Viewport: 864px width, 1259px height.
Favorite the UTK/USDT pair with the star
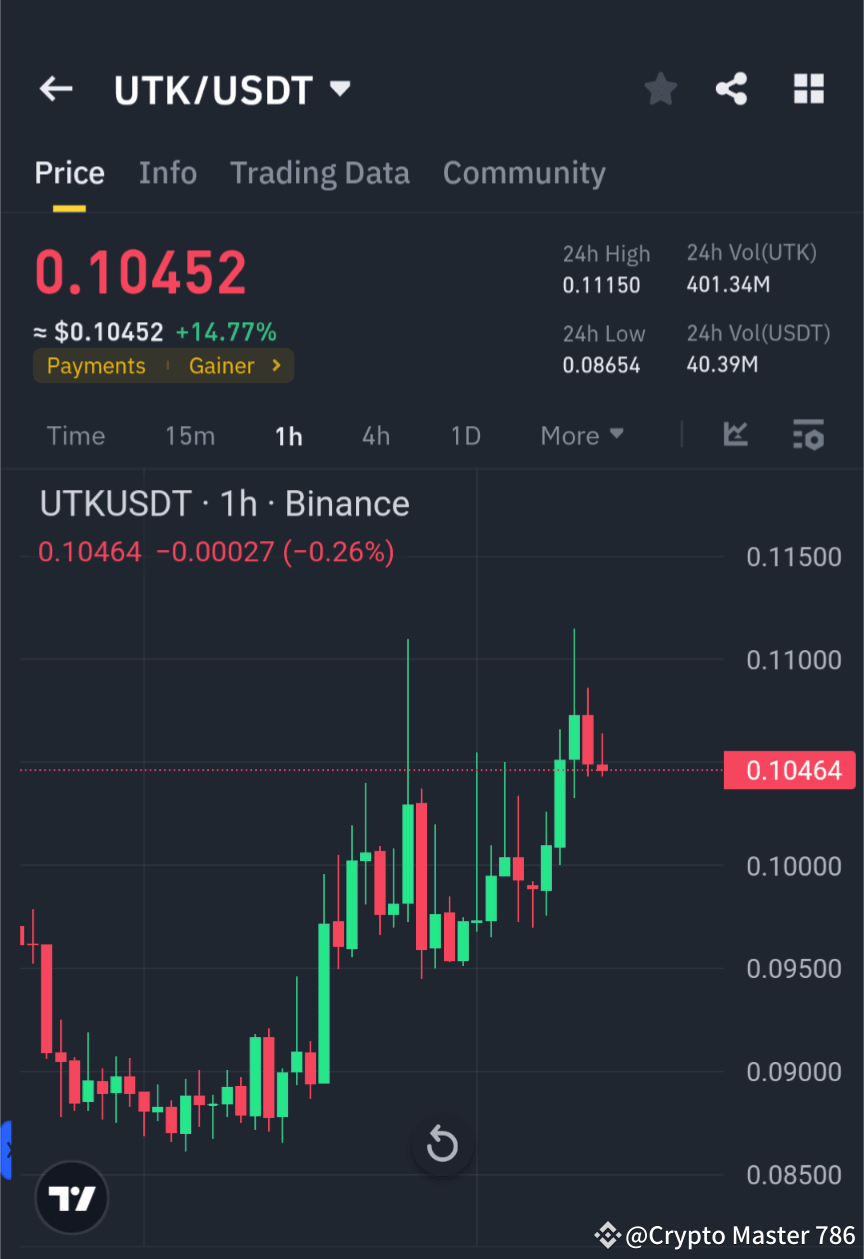660,89
